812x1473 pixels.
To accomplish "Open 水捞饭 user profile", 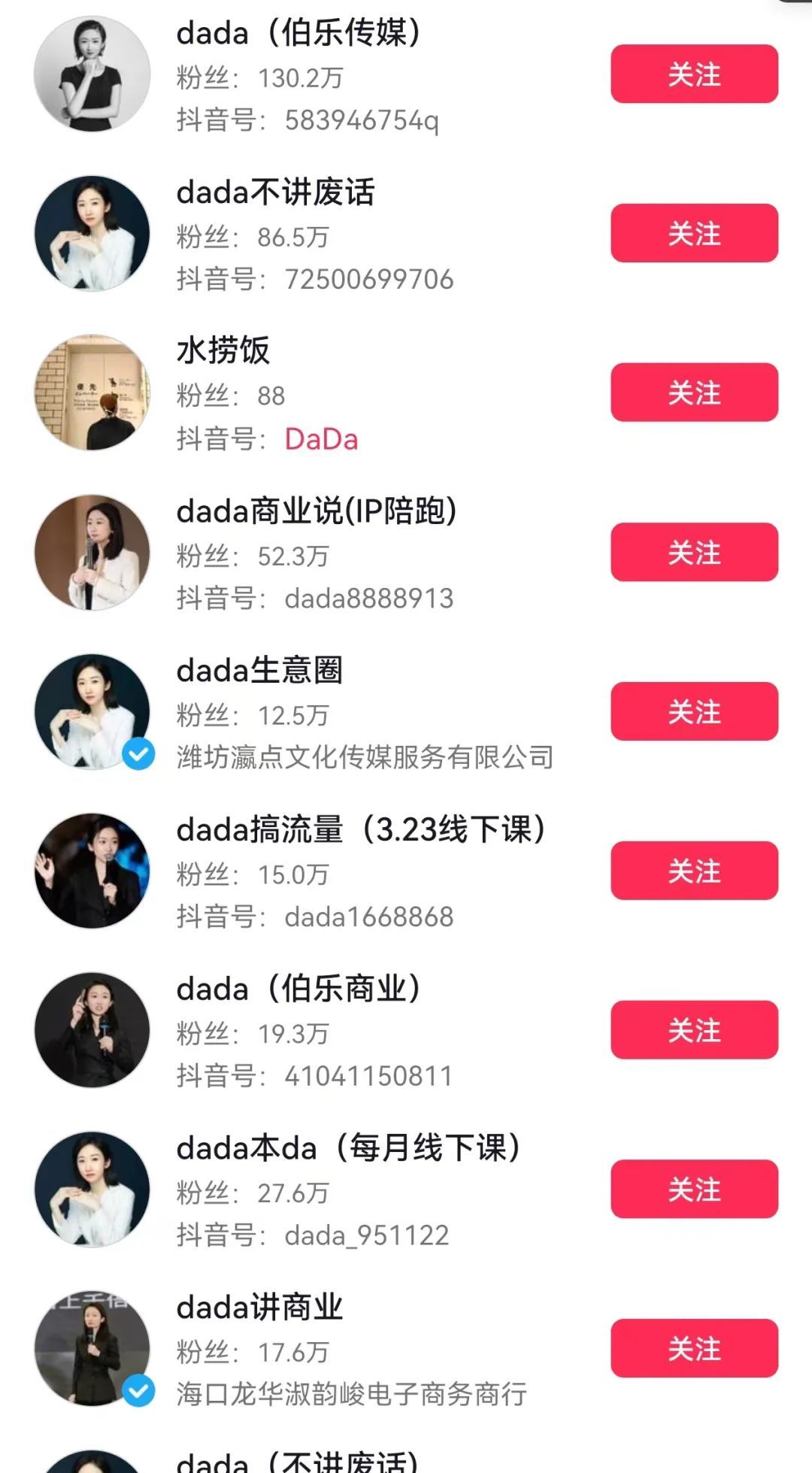I will point(301,394).
